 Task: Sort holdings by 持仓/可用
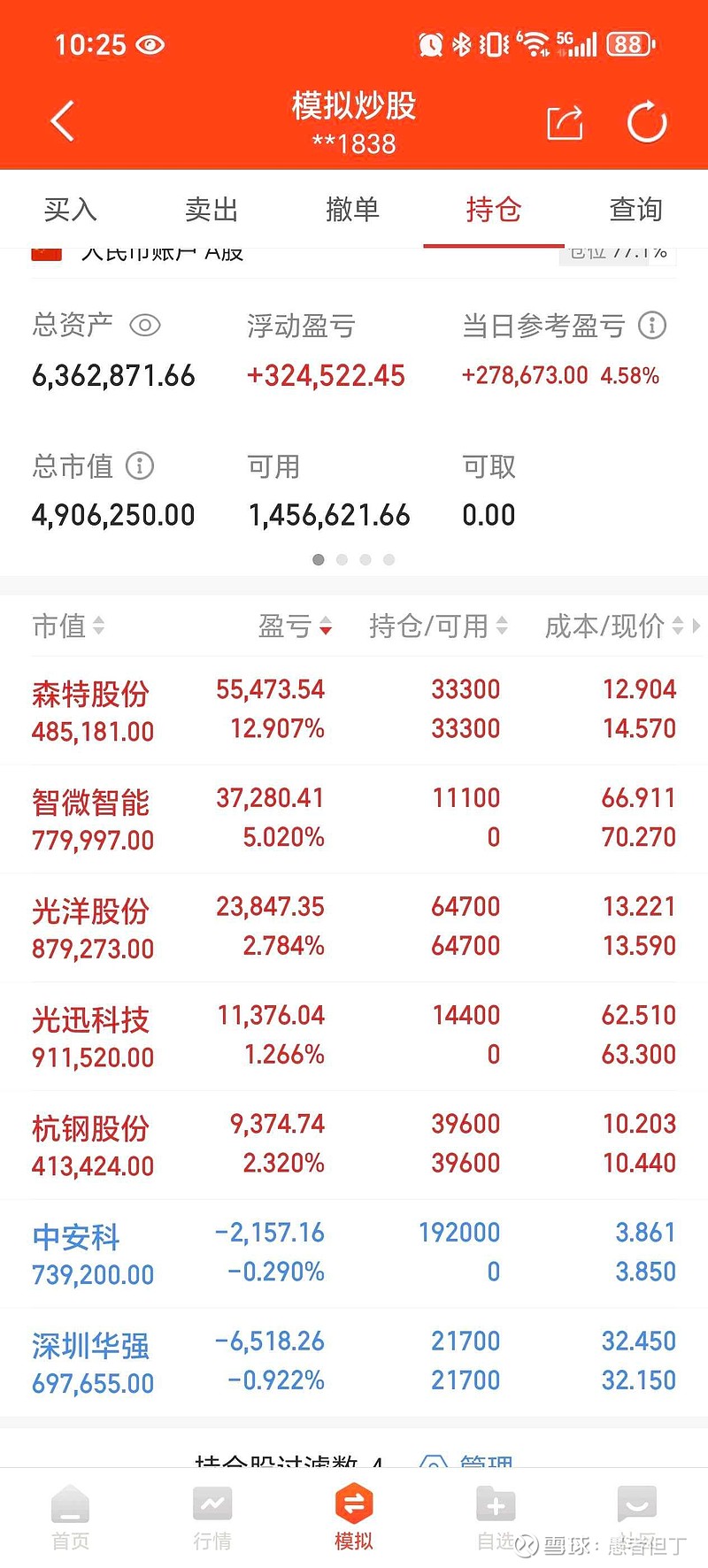[439, 626]
